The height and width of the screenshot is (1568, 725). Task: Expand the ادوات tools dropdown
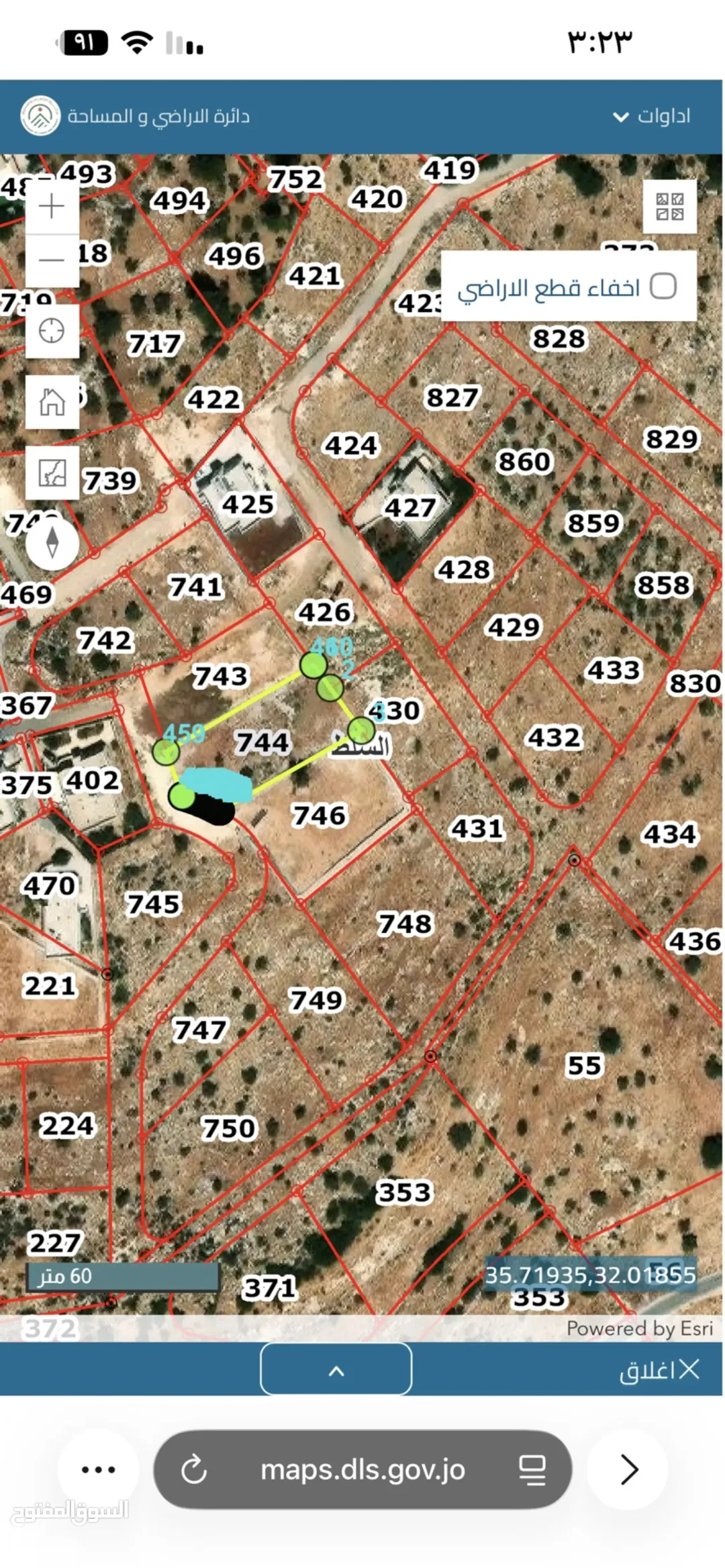click(x=650, y=116)
